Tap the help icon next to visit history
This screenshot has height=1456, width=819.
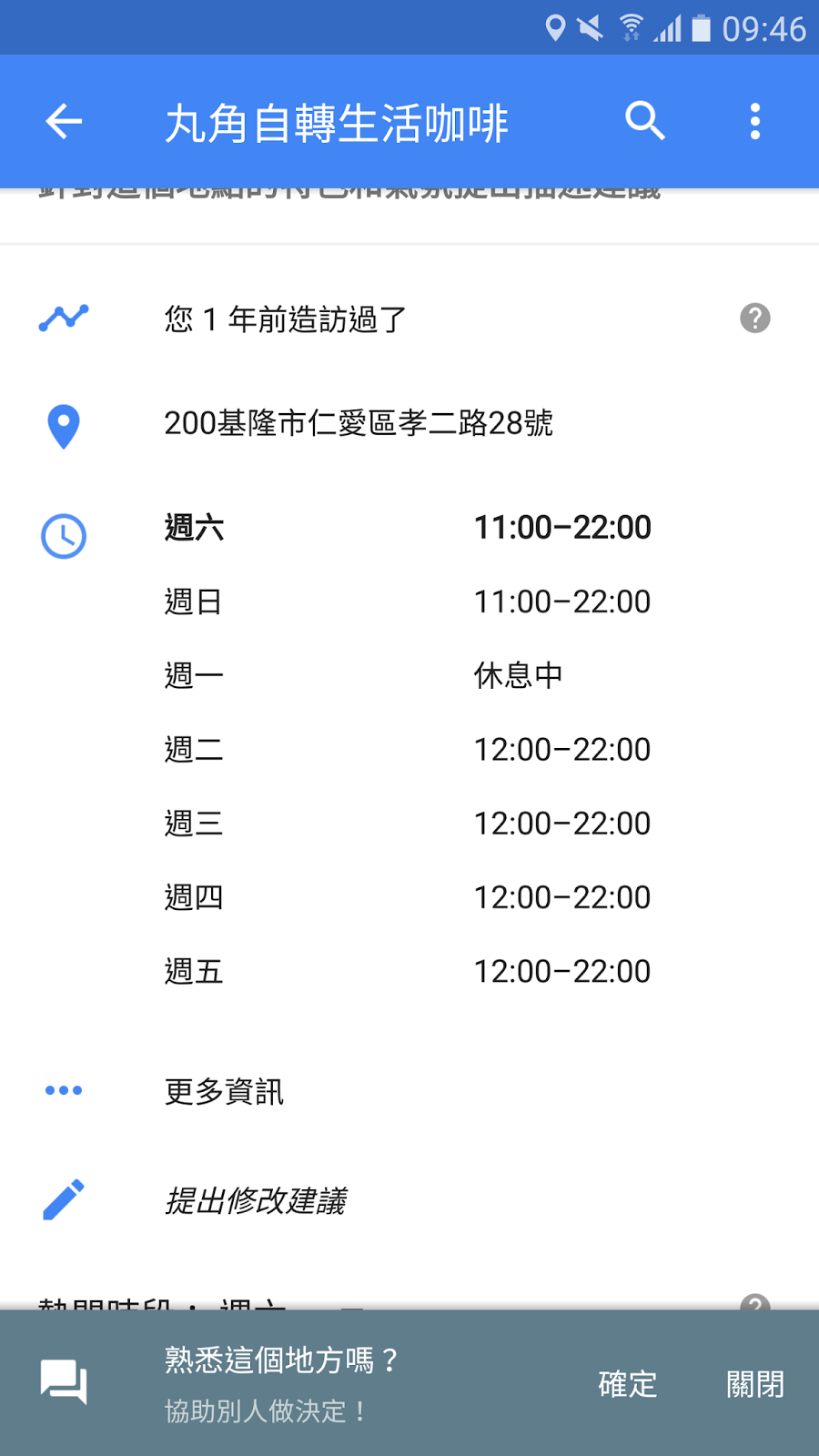pyautogui.click(x=754, y=318)
